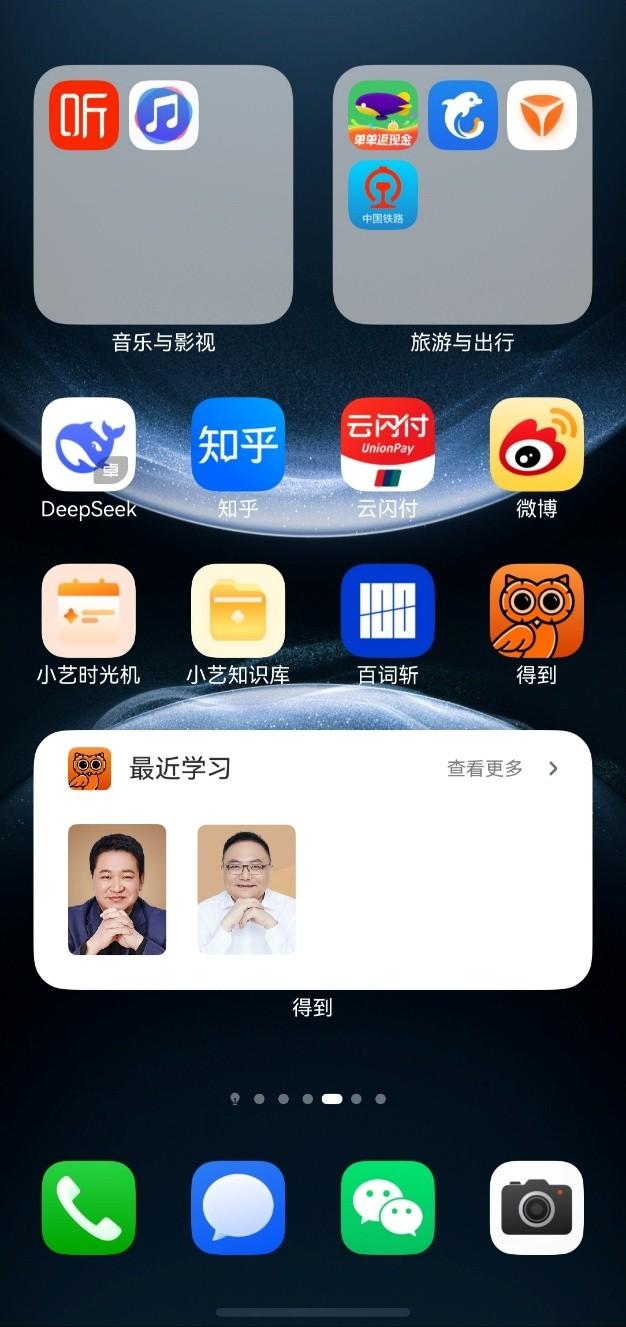
Task: Launch the 得到 owl app icon
Action: click(x=536, y=611)
